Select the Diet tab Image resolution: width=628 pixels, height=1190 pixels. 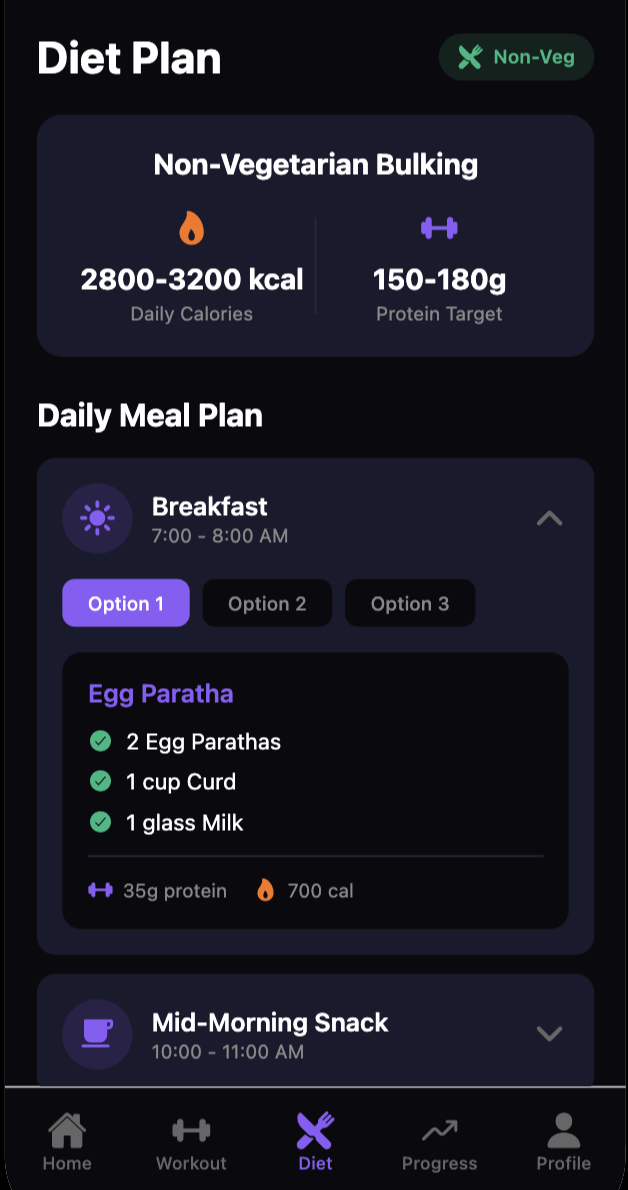(x=315, y=1142)
